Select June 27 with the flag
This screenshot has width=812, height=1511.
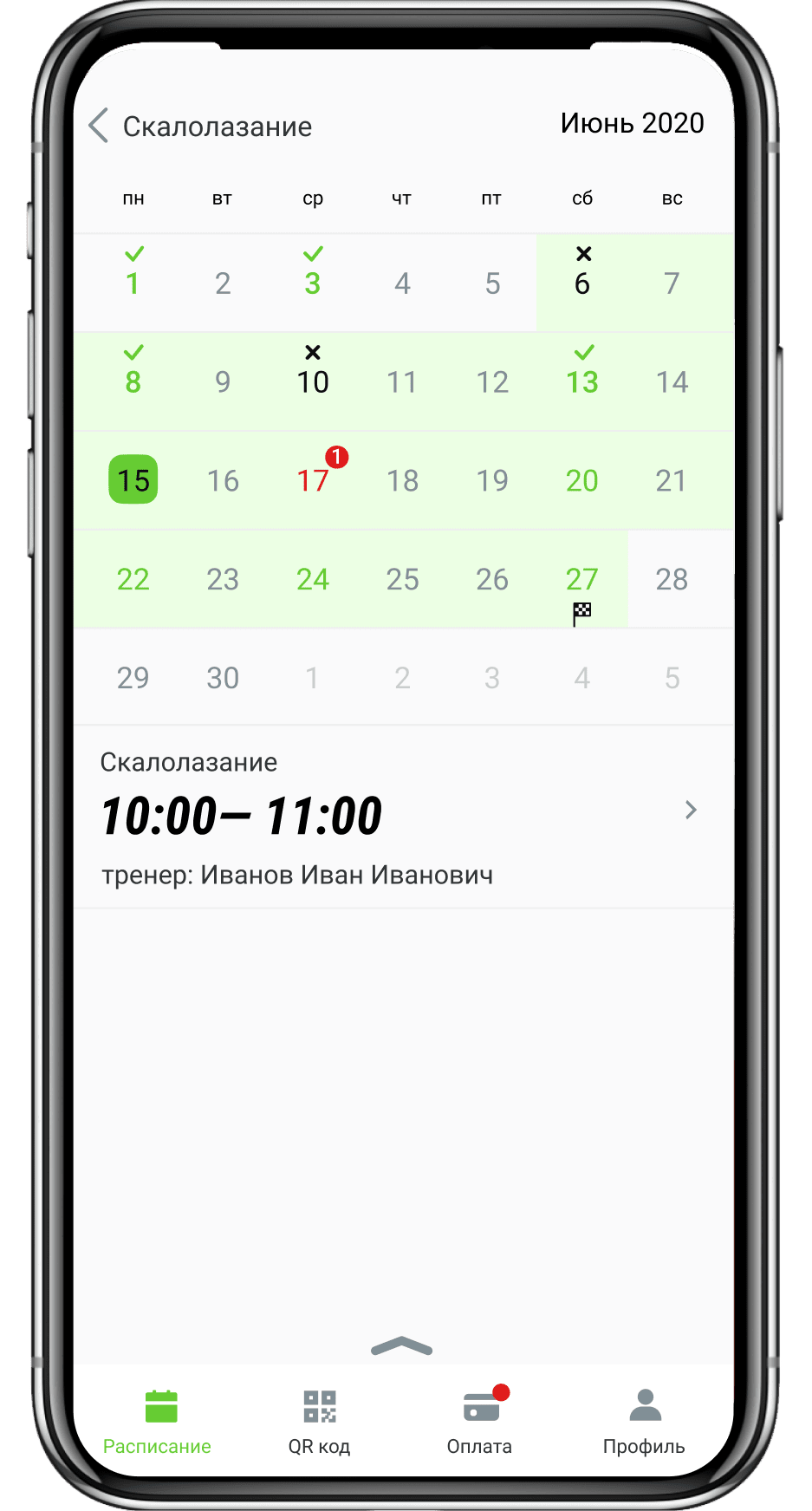(x=582, y=579)
